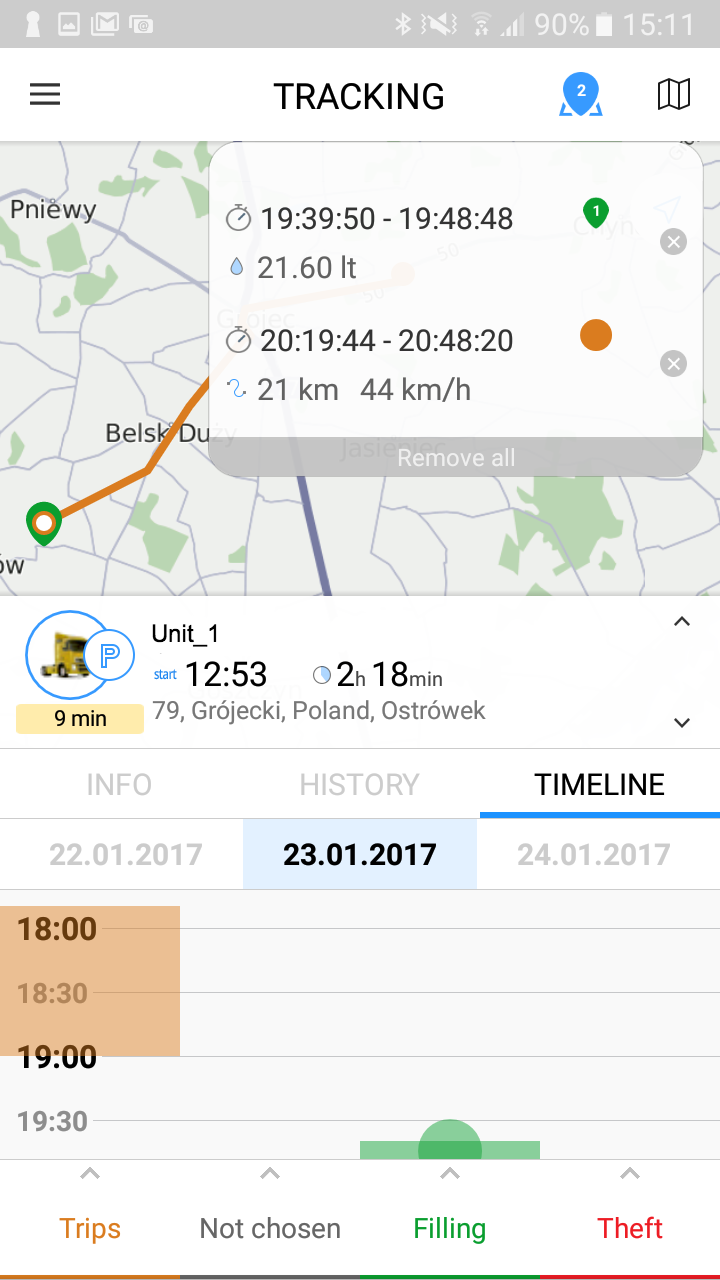
Task: Switch to the INFO tab
Action: [119, 785]
